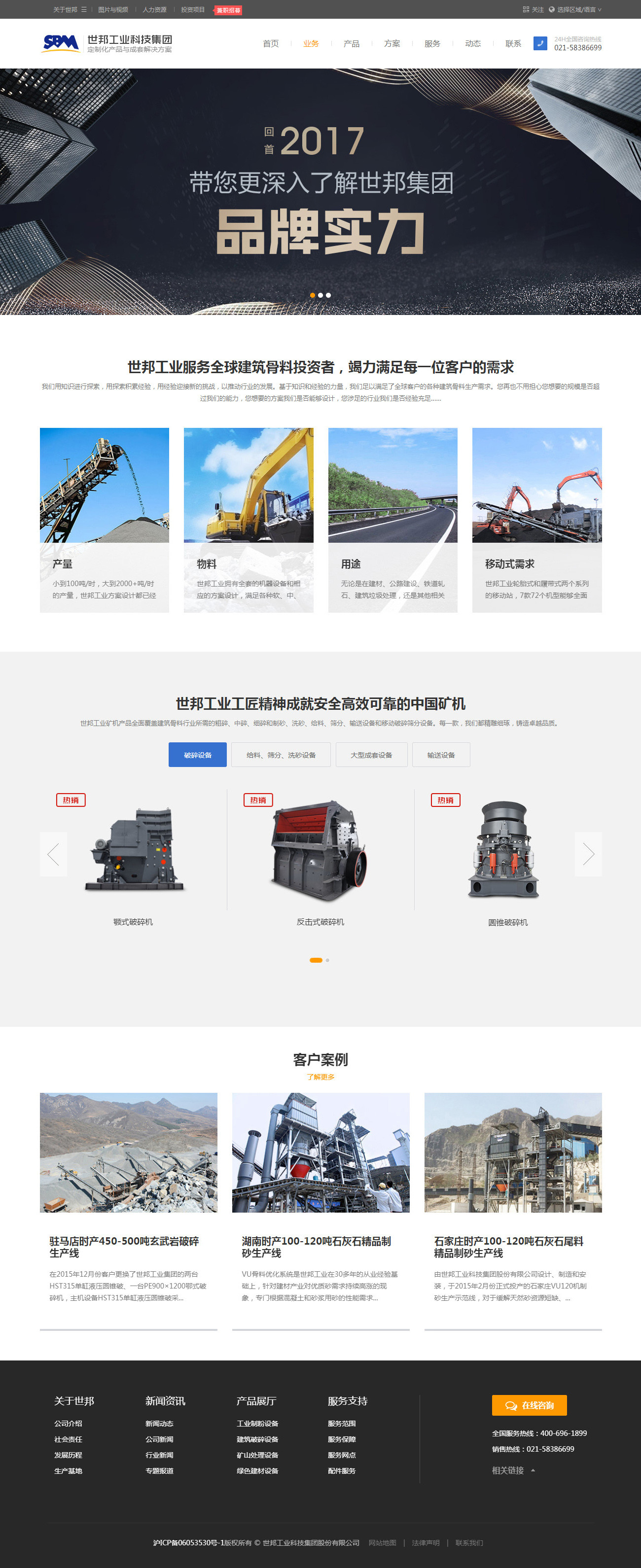Select the 给料、筛分、洗砂设备 tab
641x1568 pixels.
coord(281,755)
